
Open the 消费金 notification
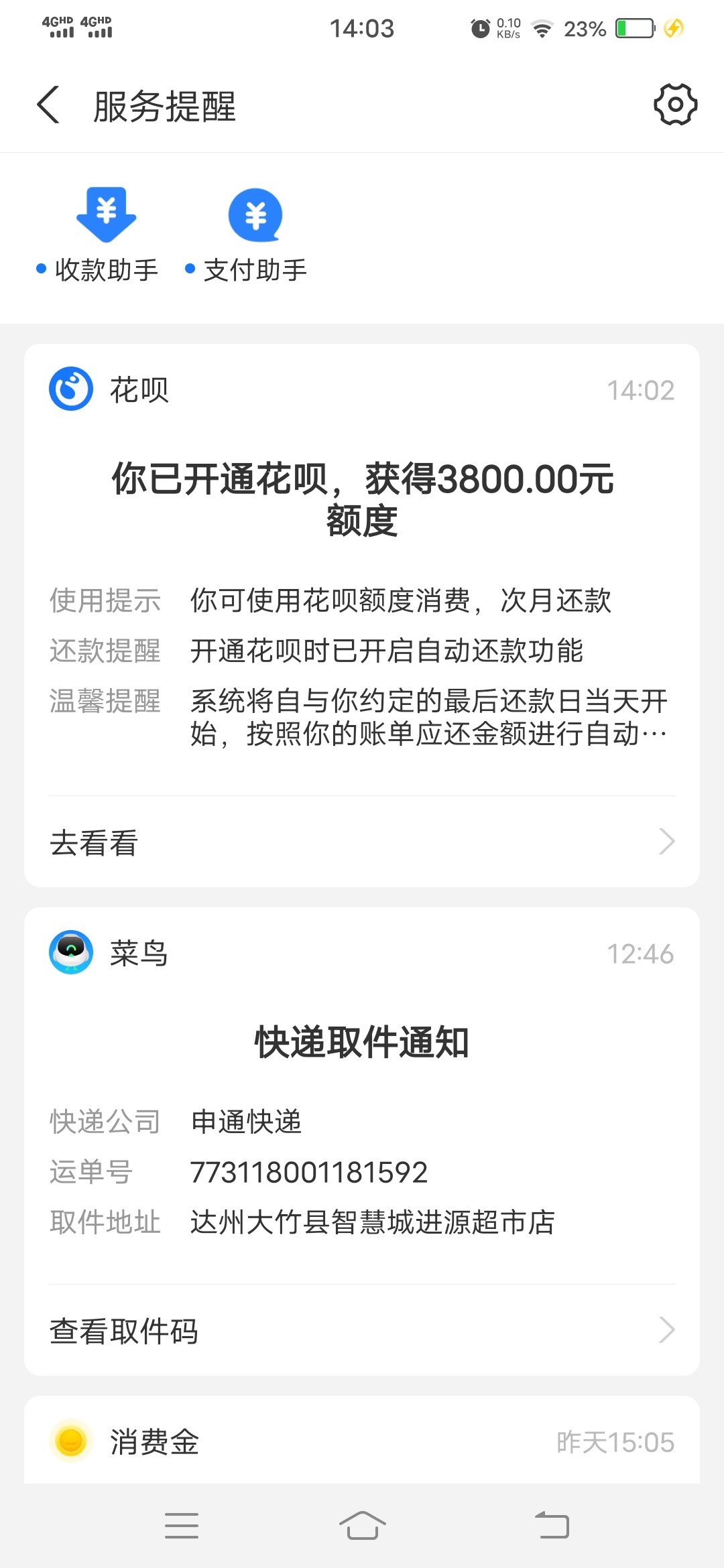362,1441
